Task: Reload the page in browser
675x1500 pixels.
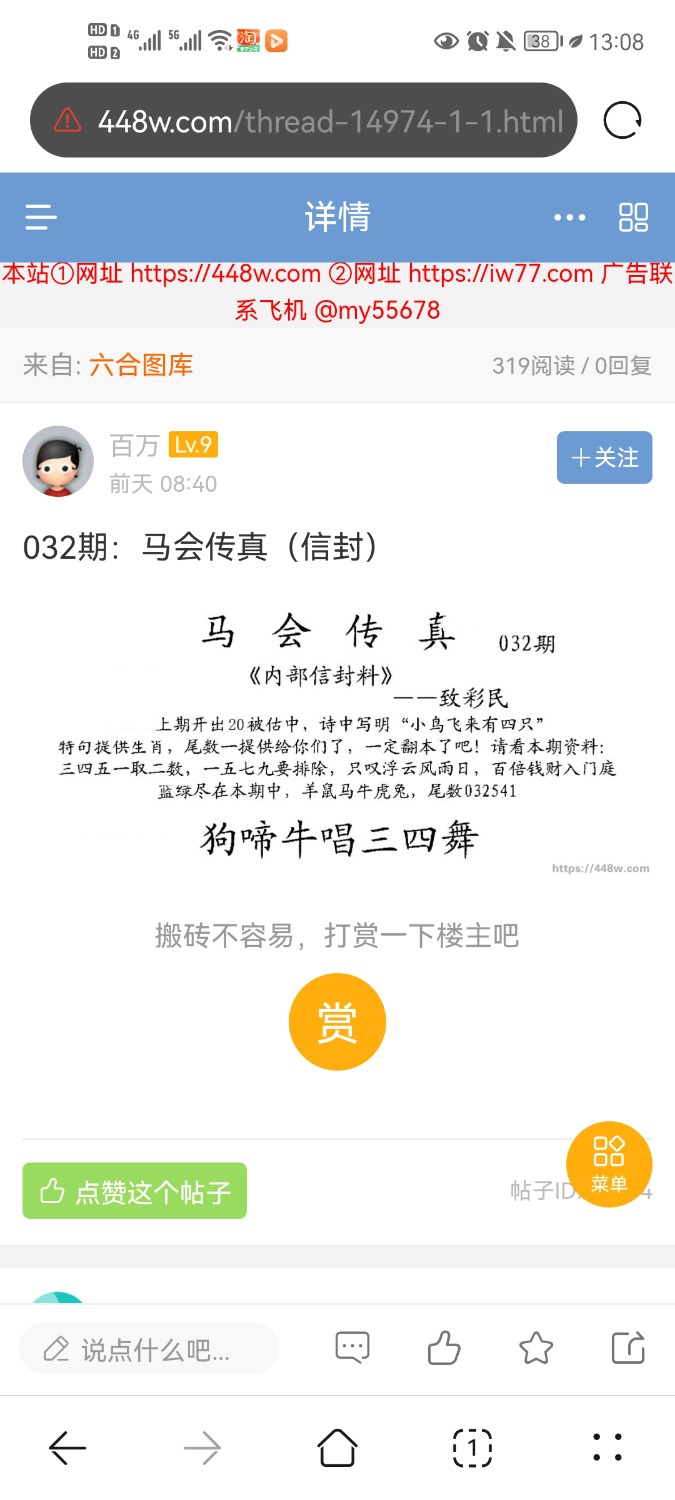Action: pos(622,121)
